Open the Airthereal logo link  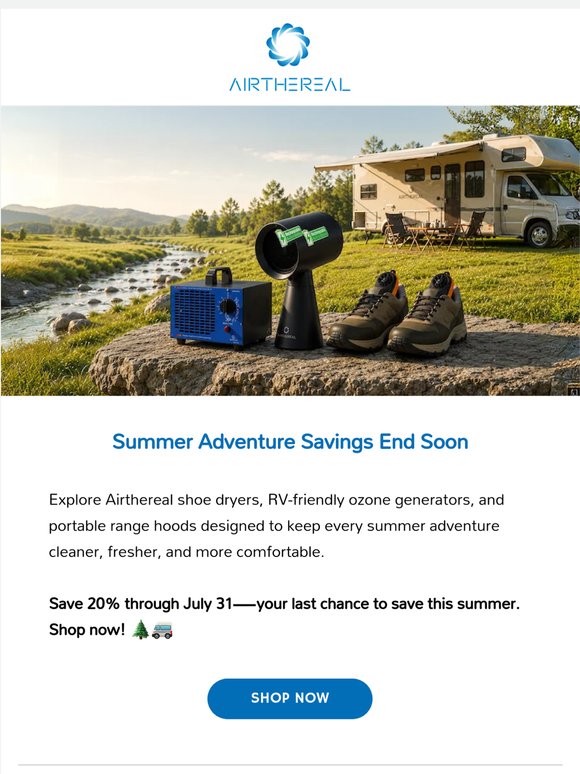(x=290, y=57)
